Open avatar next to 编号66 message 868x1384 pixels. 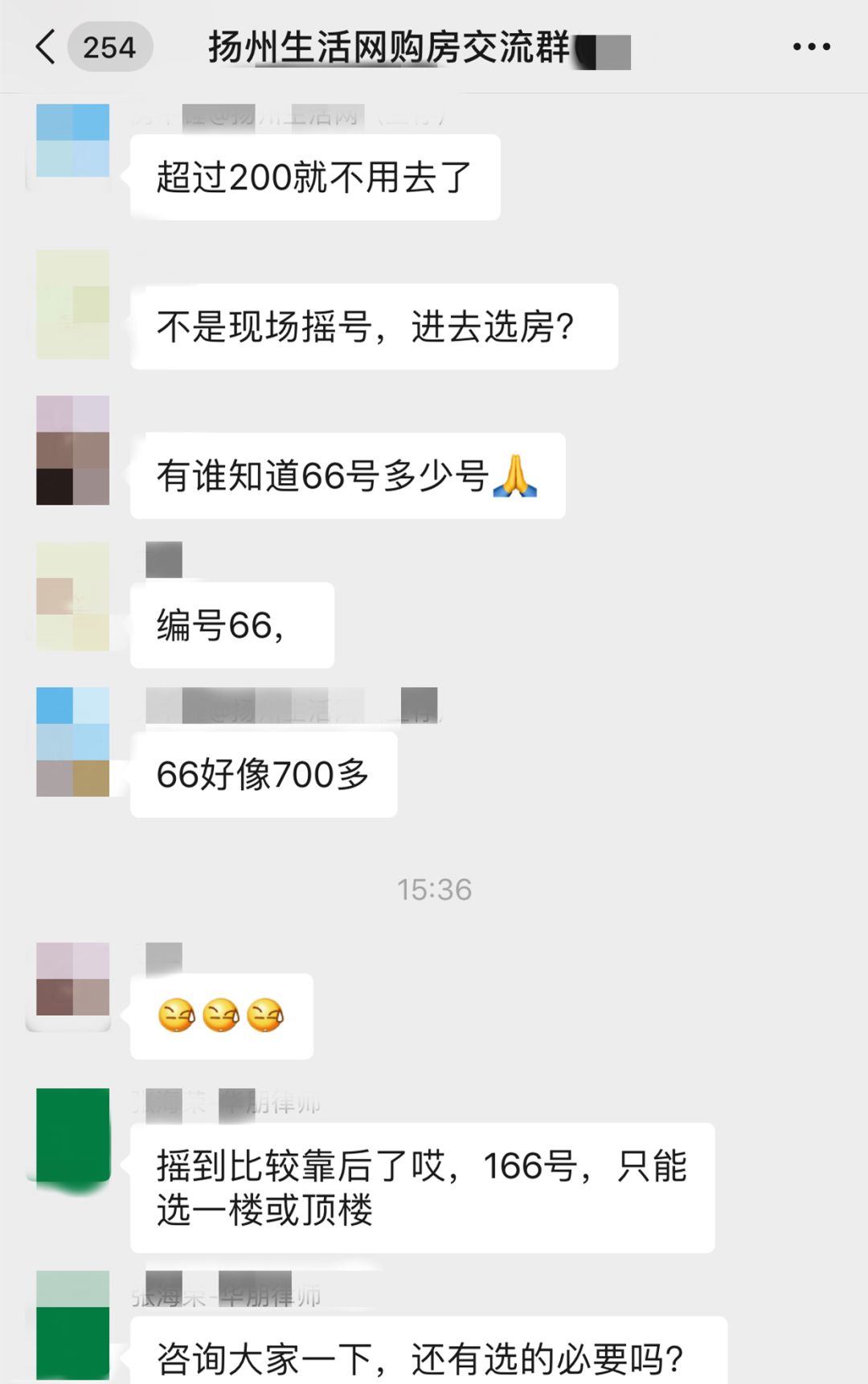tap(72, 596)
